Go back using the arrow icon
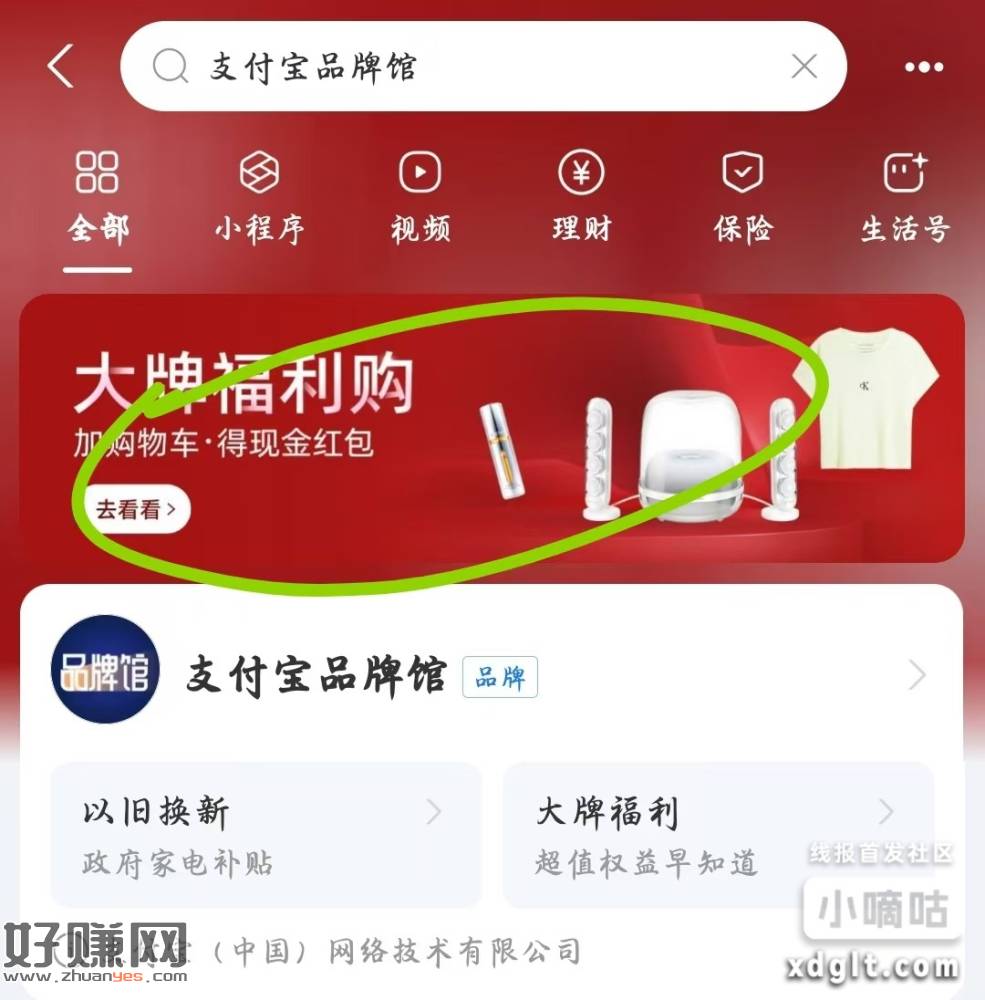This screenshot has height=1000, width=985. [x=61, y=67]
